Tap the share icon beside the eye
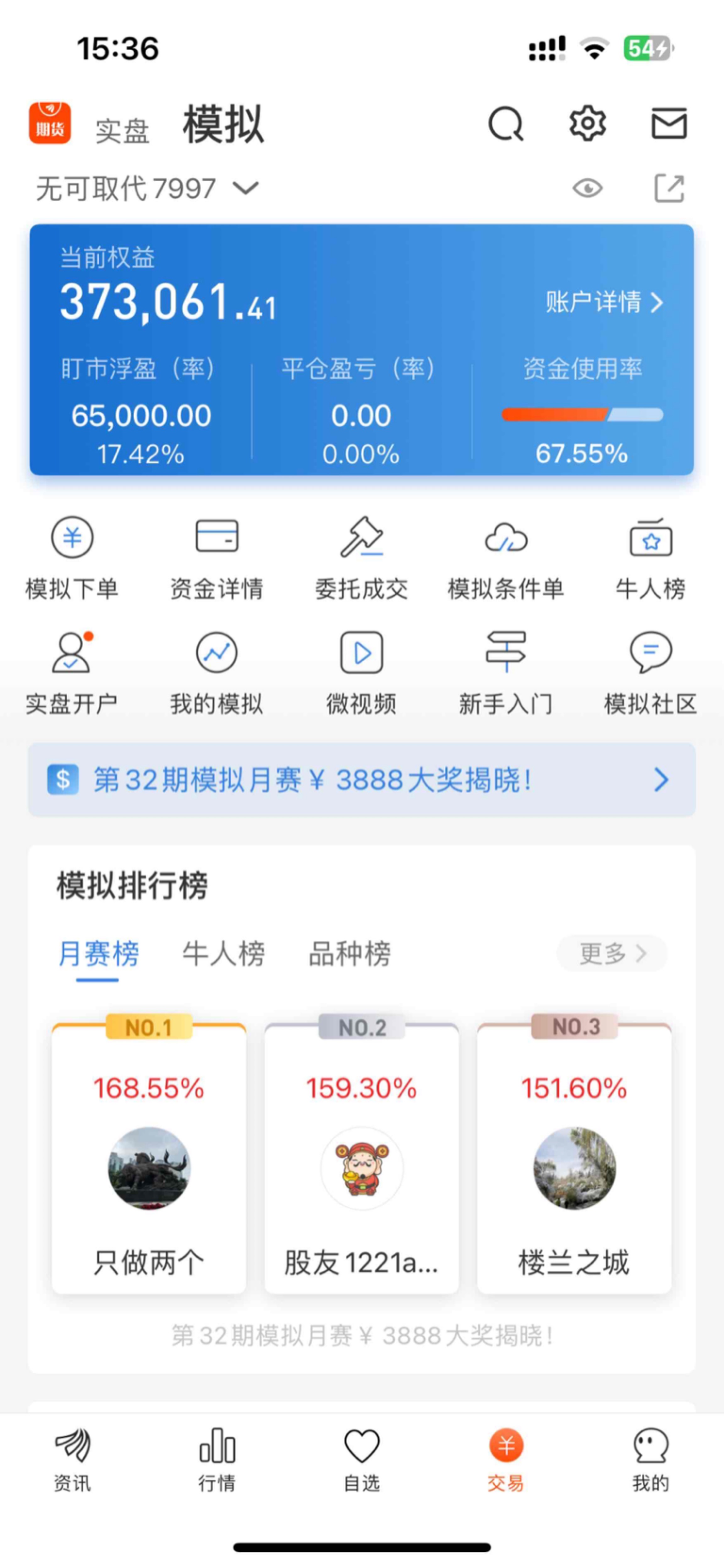Viewport: 724px width, 1568px height. [669, 188]
